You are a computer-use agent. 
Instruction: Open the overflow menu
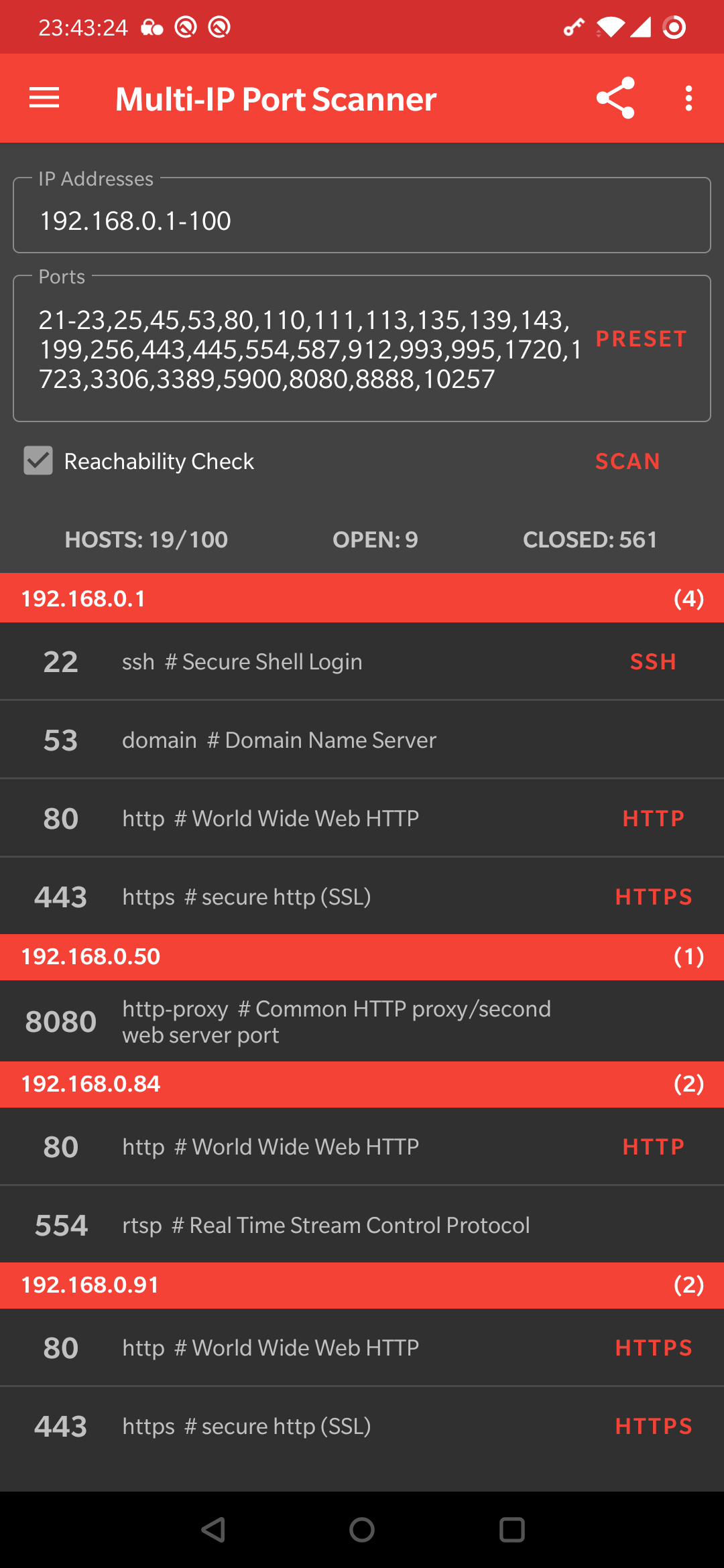pos(688,98)
